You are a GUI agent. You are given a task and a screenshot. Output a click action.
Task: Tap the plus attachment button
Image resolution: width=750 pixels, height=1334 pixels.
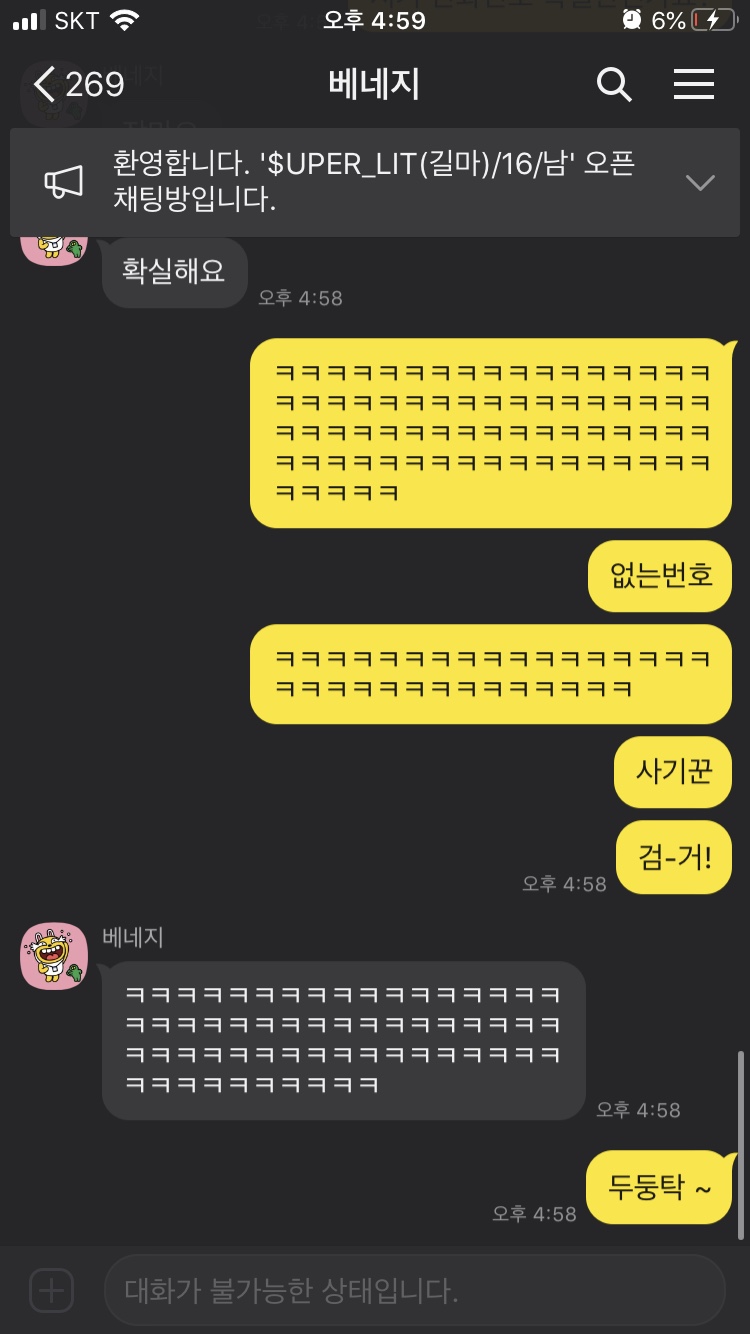[x=51, y=1290]
